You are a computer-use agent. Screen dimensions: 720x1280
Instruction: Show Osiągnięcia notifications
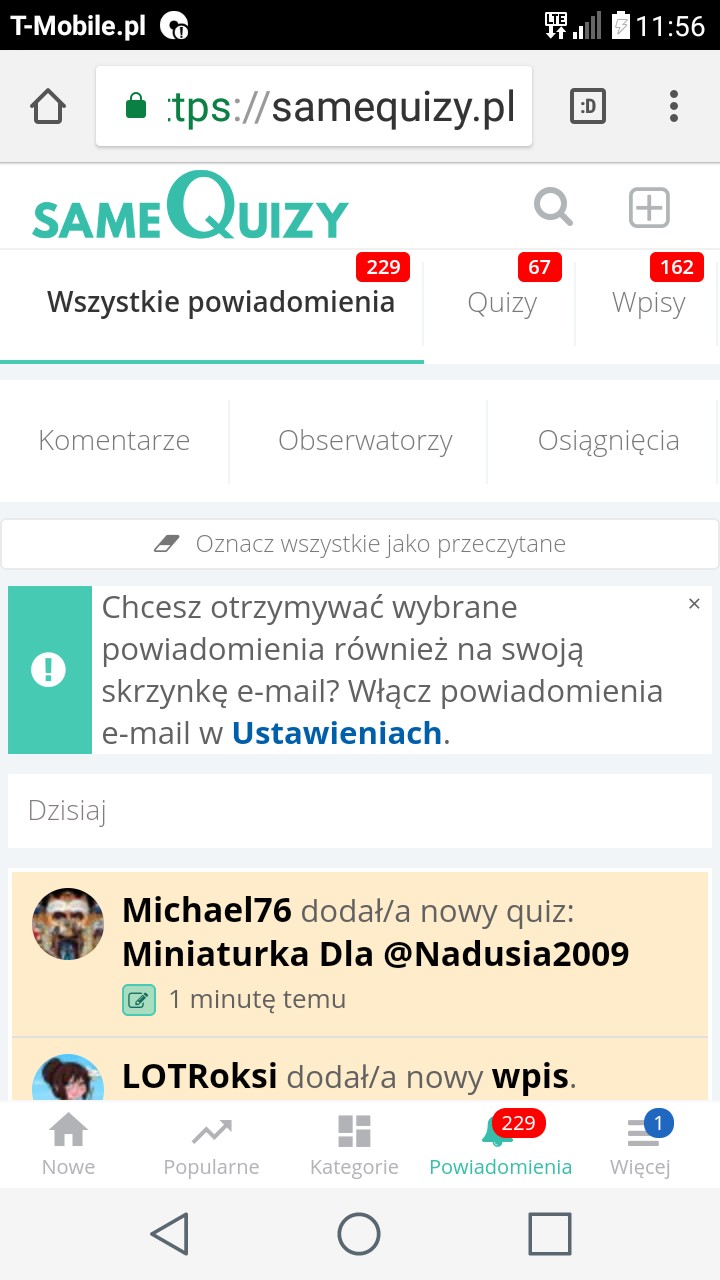point(608,440)
